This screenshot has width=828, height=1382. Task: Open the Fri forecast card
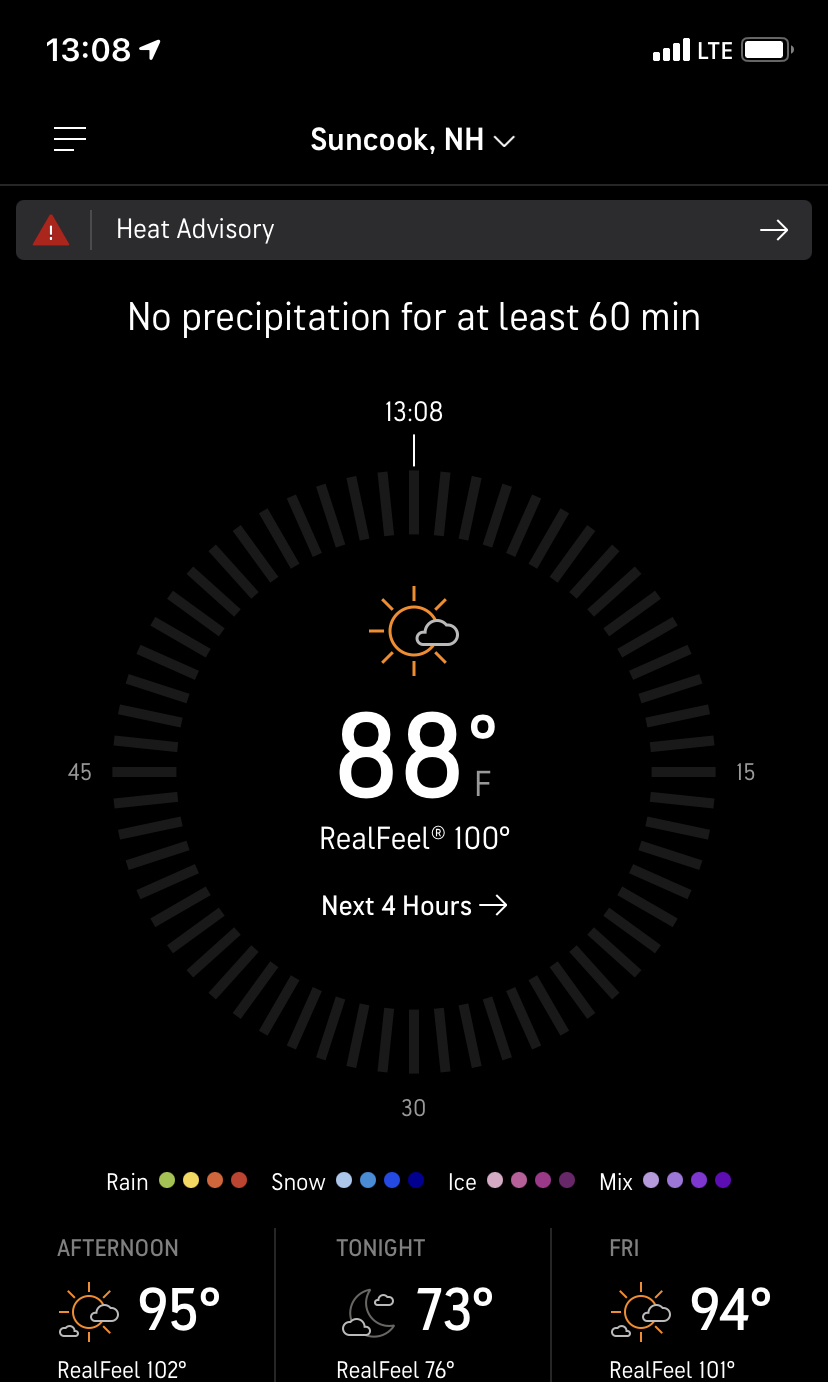690,1305
